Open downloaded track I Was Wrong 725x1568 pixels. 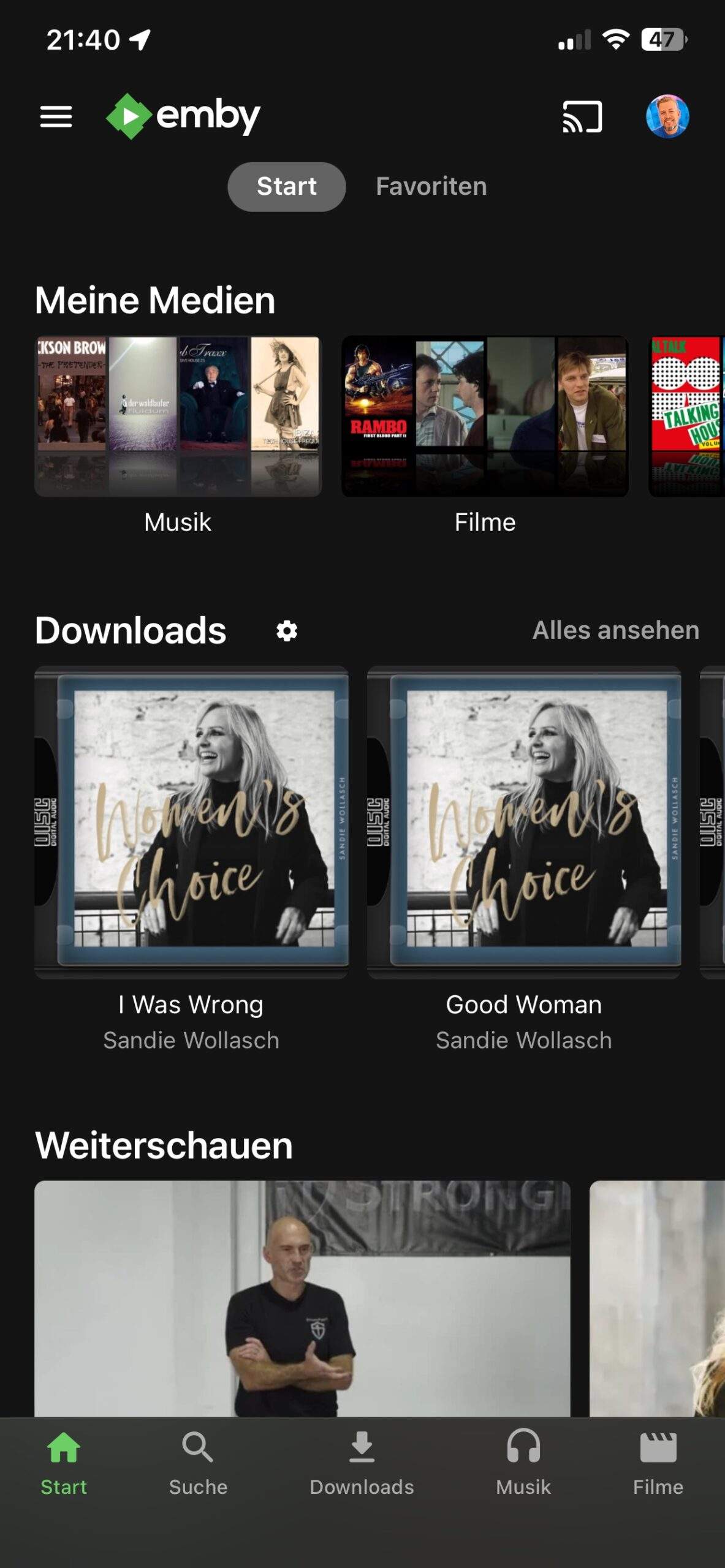pos(191,821)
